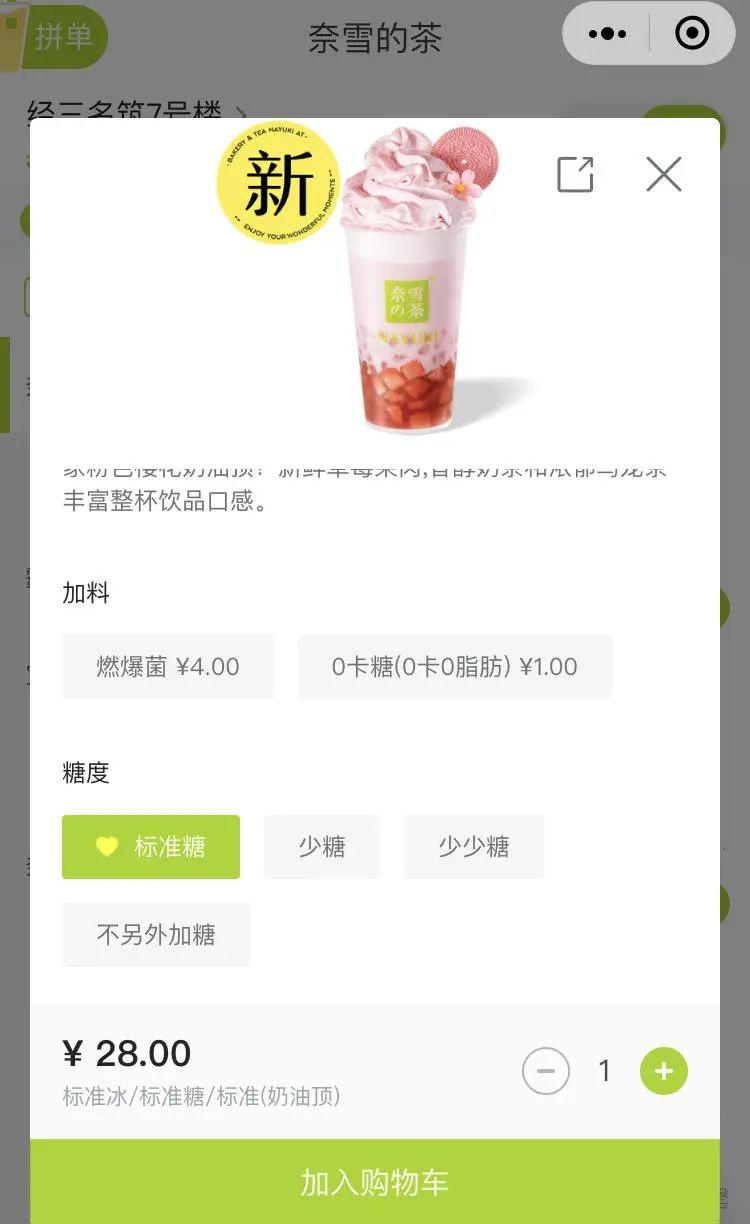This screenshot has width=750, height=1224.
Task: Choose 少糖 sugar level
Action: 322,847
